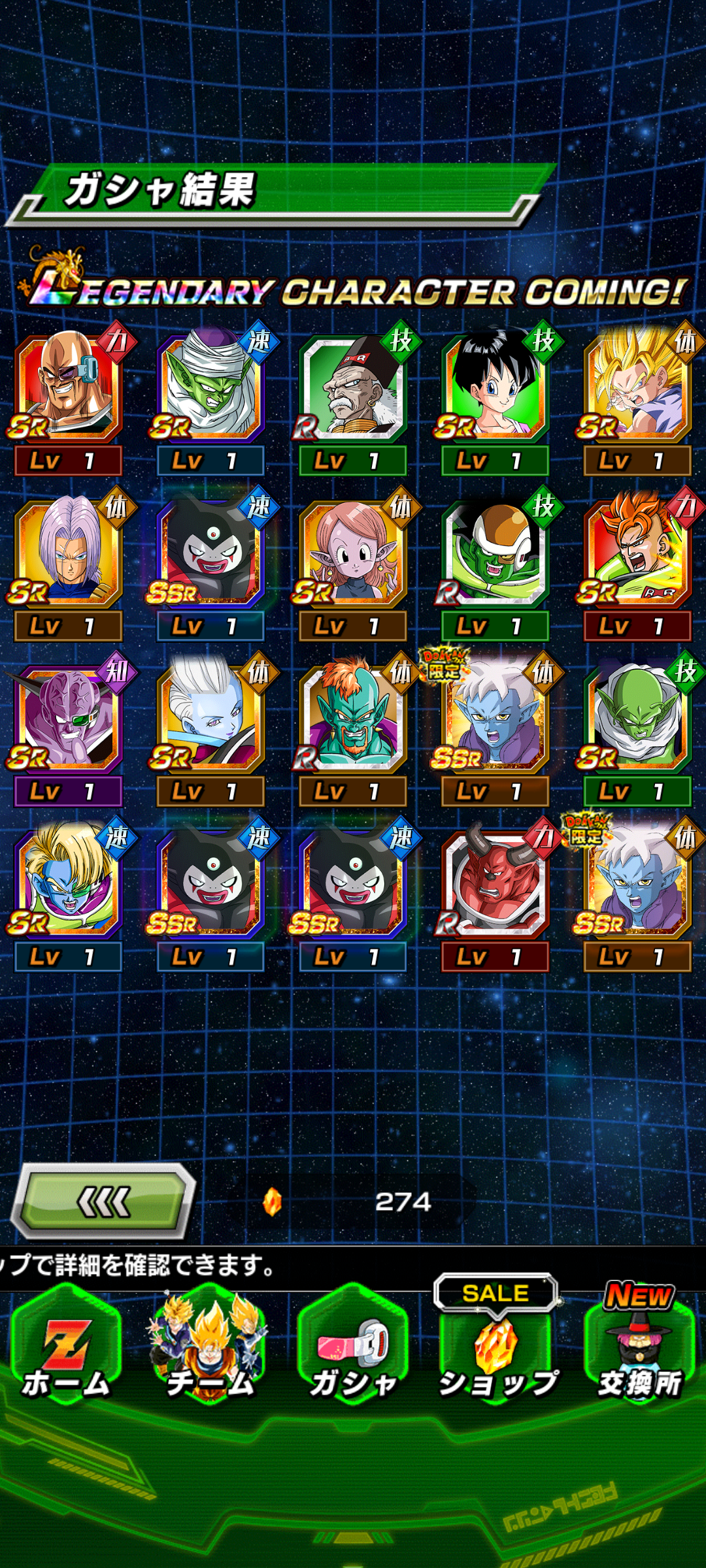Viewport: 706px width, 1568px height.
Task: Open the SR Super Saiyan kid card
Action: [x=637, y=387]
